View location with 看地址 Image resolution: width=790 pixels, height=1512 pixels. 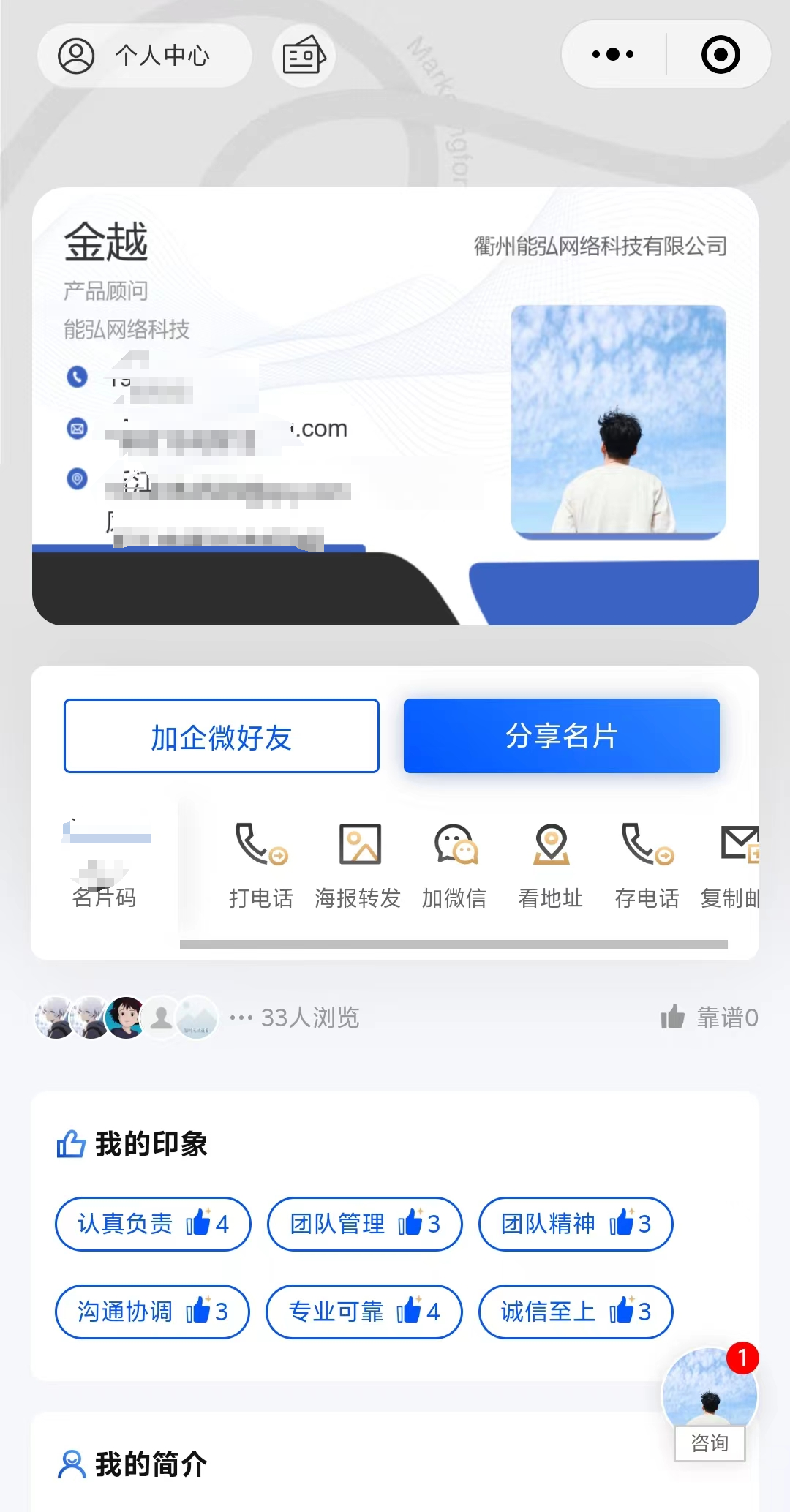551,865
